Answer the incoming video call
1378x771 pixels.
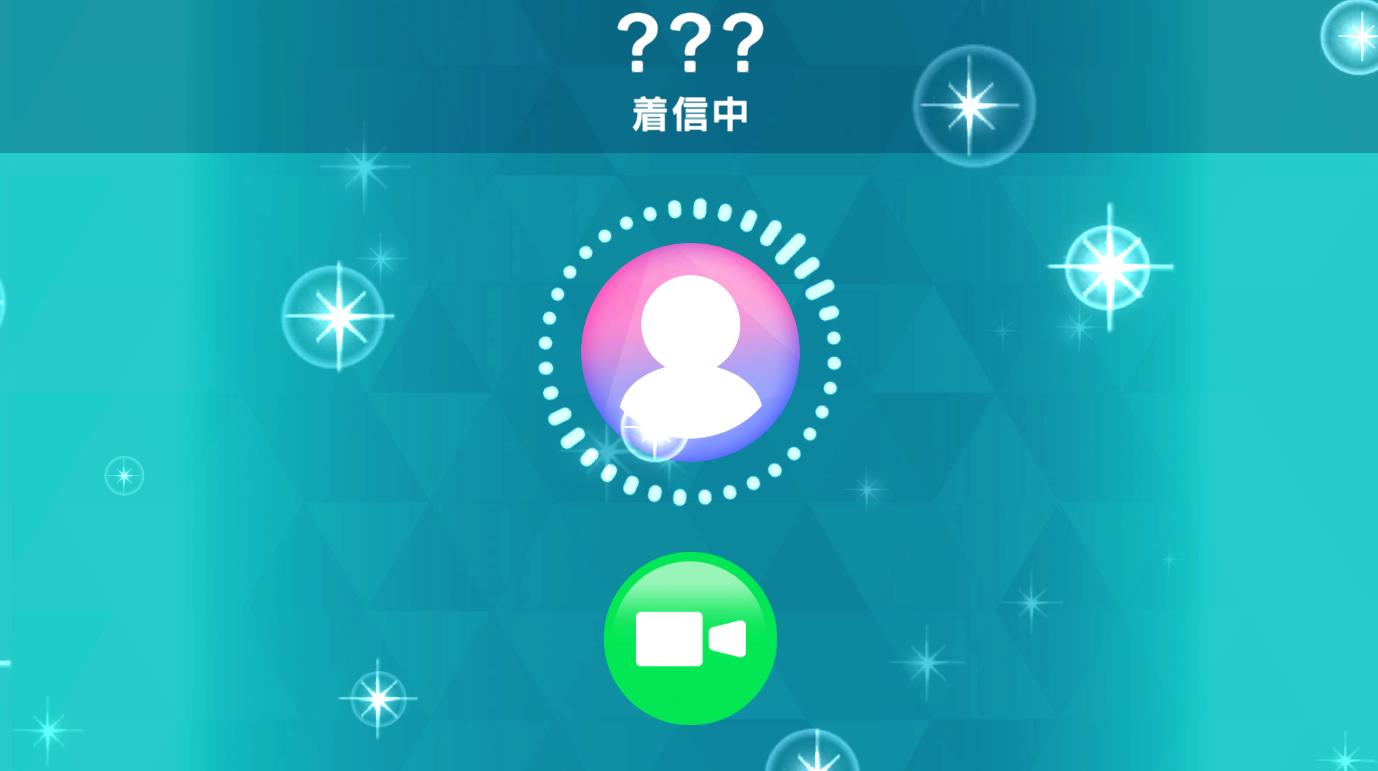(690, 638)
